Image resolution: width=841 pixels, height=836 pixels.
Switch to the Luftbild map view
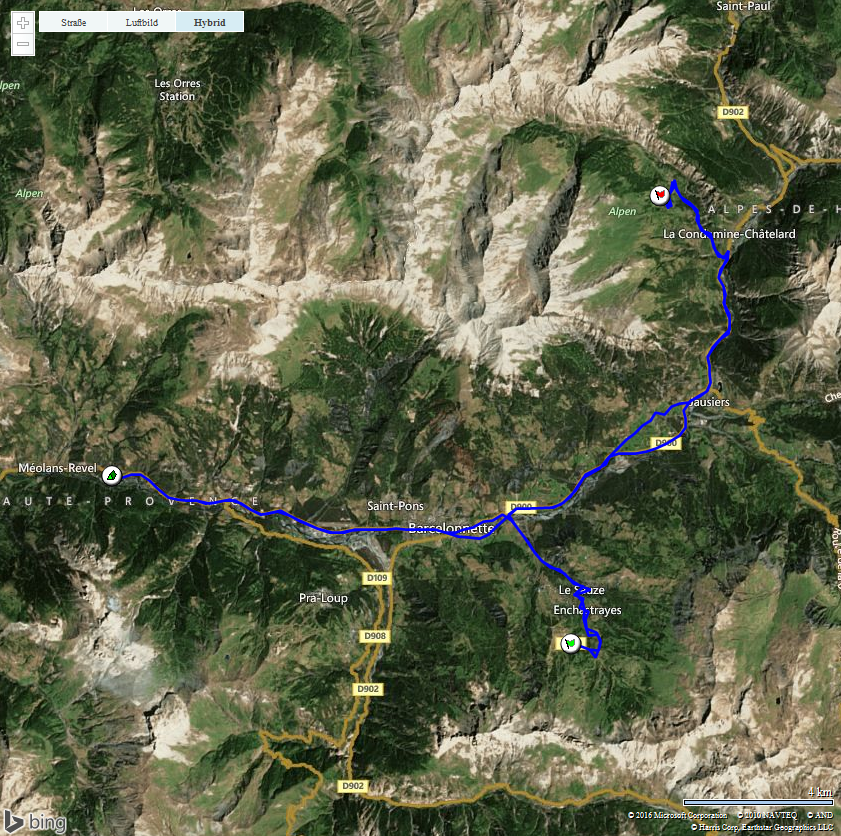(141, 22)
